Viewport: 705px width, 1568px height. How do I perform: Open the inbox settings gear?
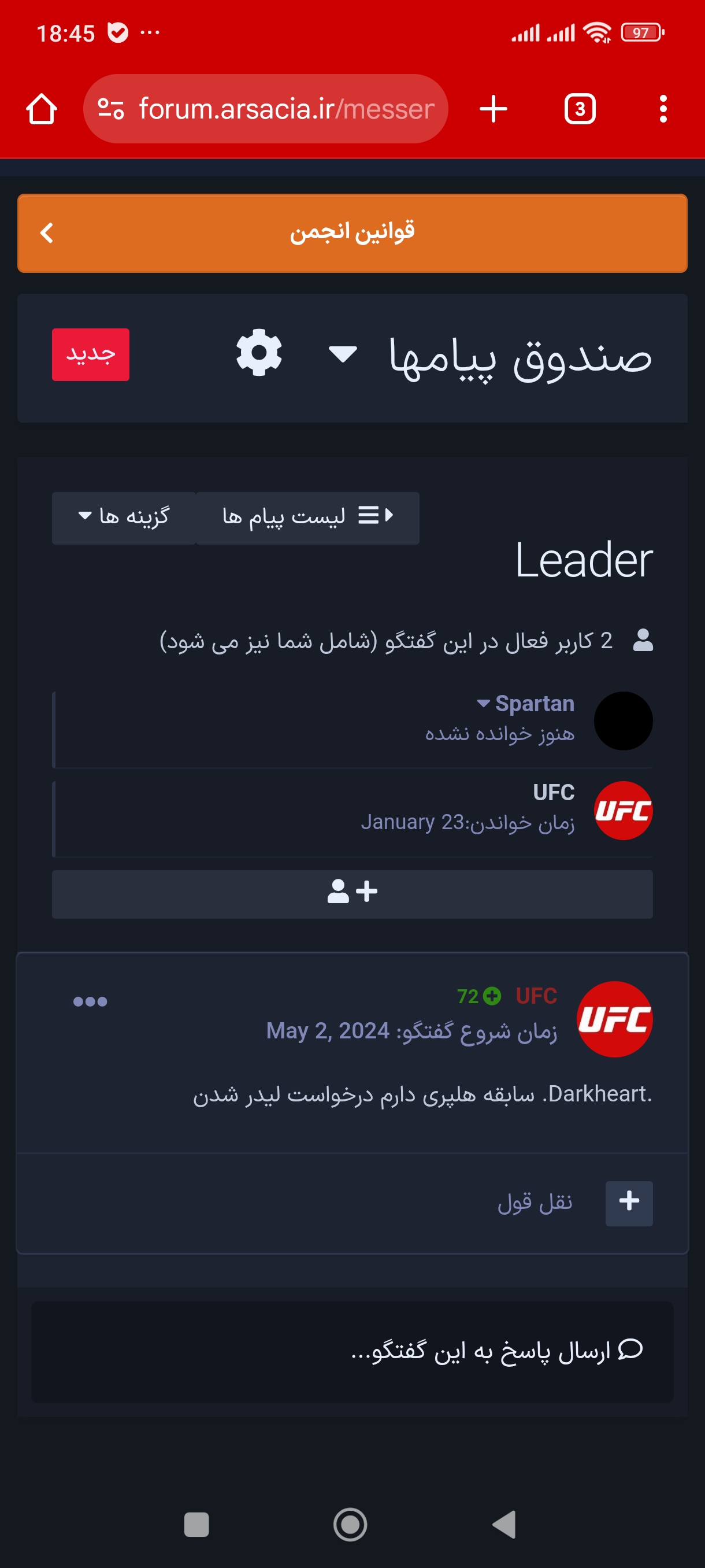pos(259,353)
